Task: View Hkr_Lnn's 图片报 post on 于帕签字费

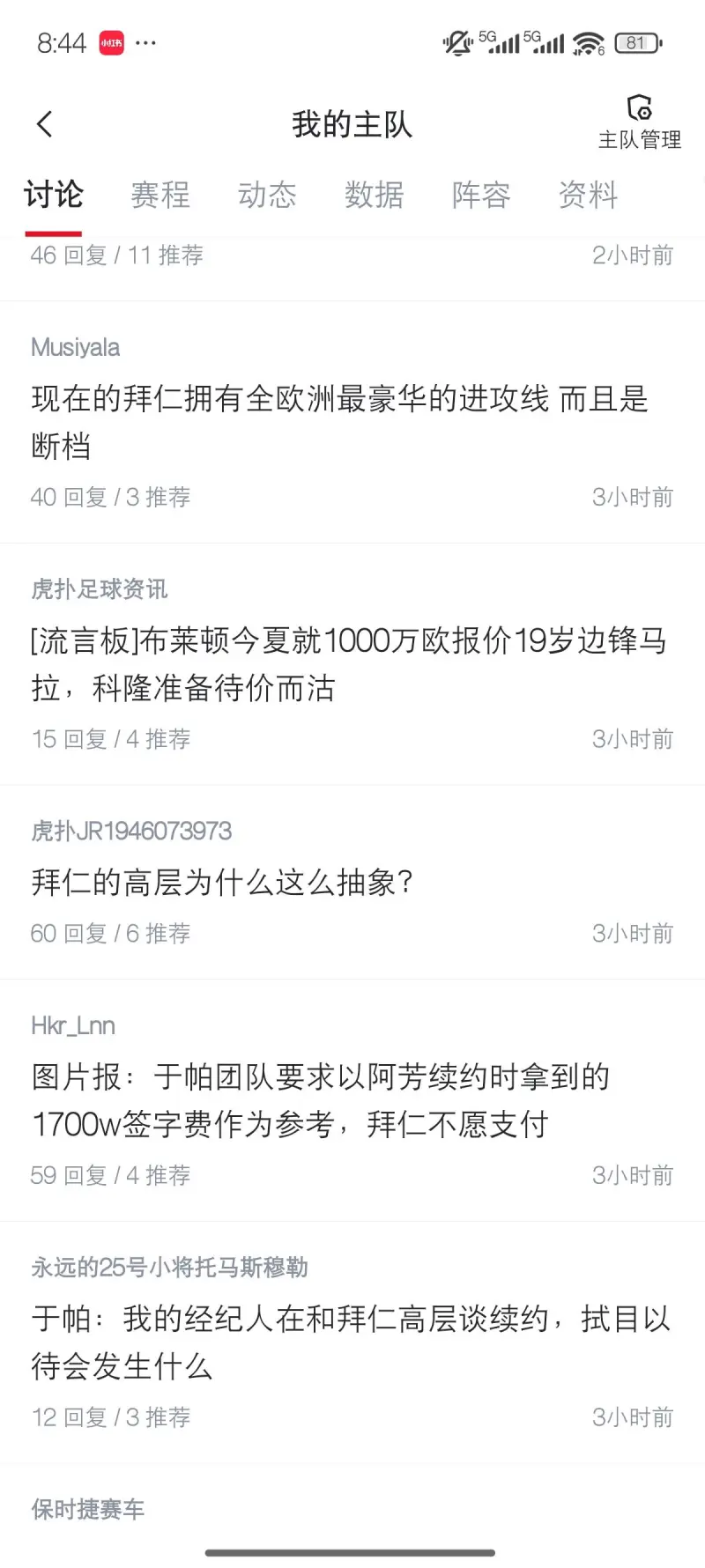Action: click(x=321, y=1100)
